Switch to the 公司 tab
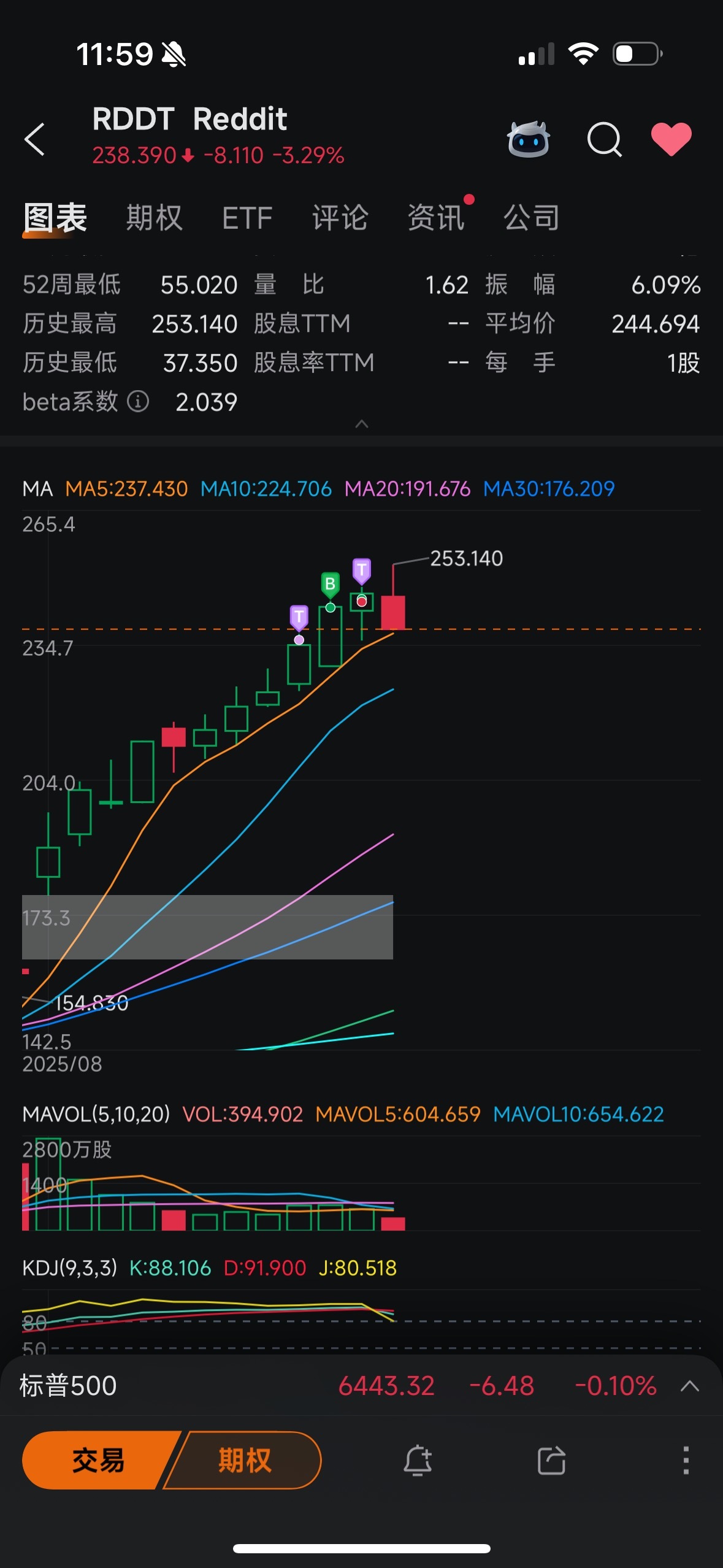Image resolution: width=723 pixels, height=1568 pixels. (532, 218)
